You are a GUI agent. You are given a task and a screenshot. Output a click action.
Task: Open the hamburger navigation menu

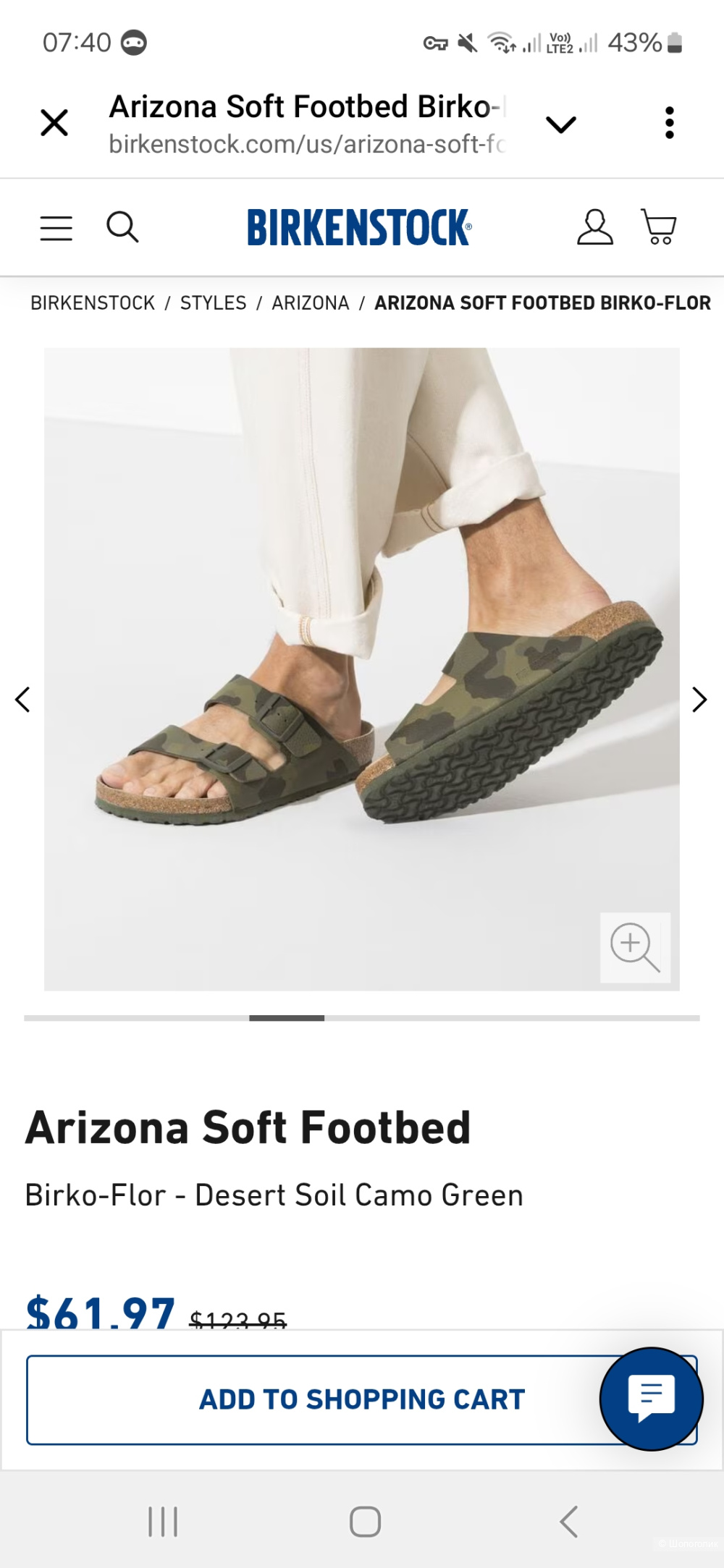[x=55, y=226]
